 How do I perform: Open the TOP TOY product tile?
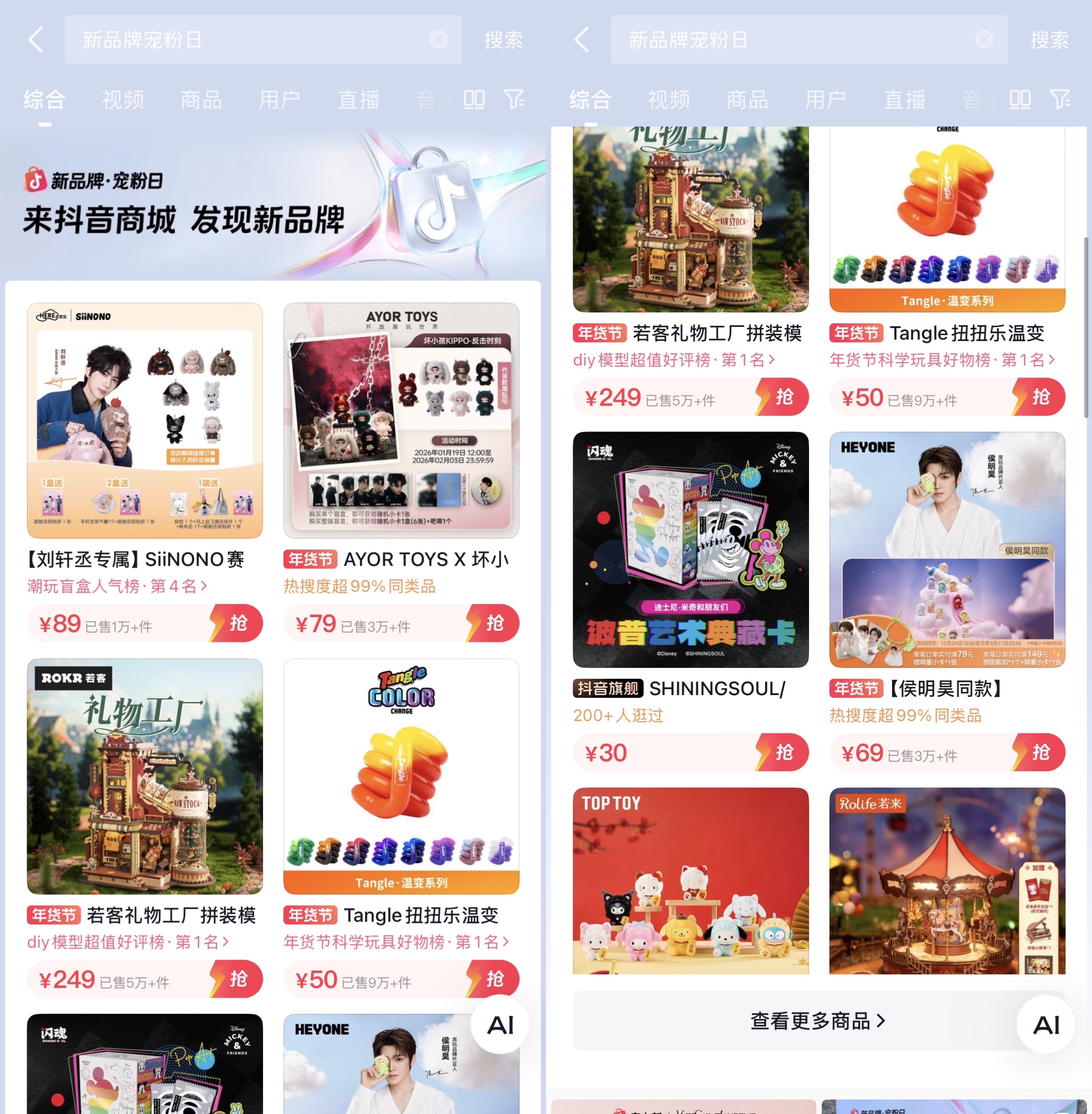[x=690, y=880]
